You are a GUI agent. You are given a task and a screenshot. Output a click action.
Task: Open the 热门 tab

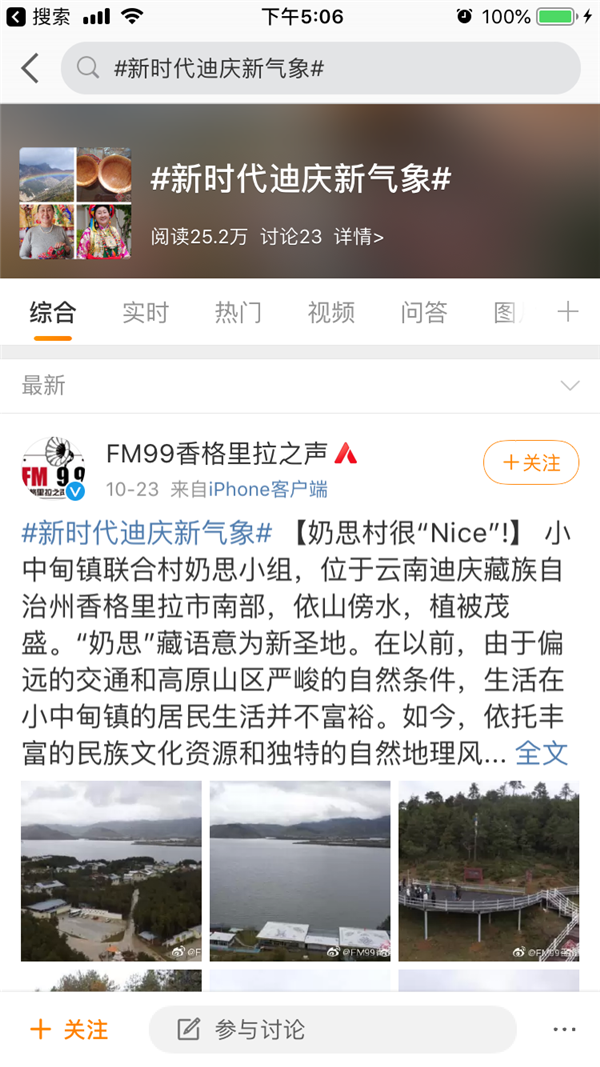[x=238, y=312]
